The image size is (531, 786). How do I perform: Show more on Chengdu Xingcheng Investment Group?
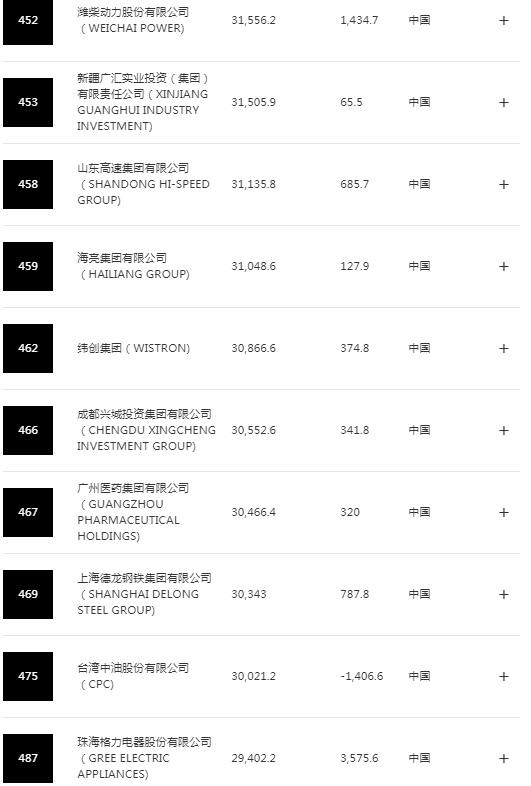(504, 430)
